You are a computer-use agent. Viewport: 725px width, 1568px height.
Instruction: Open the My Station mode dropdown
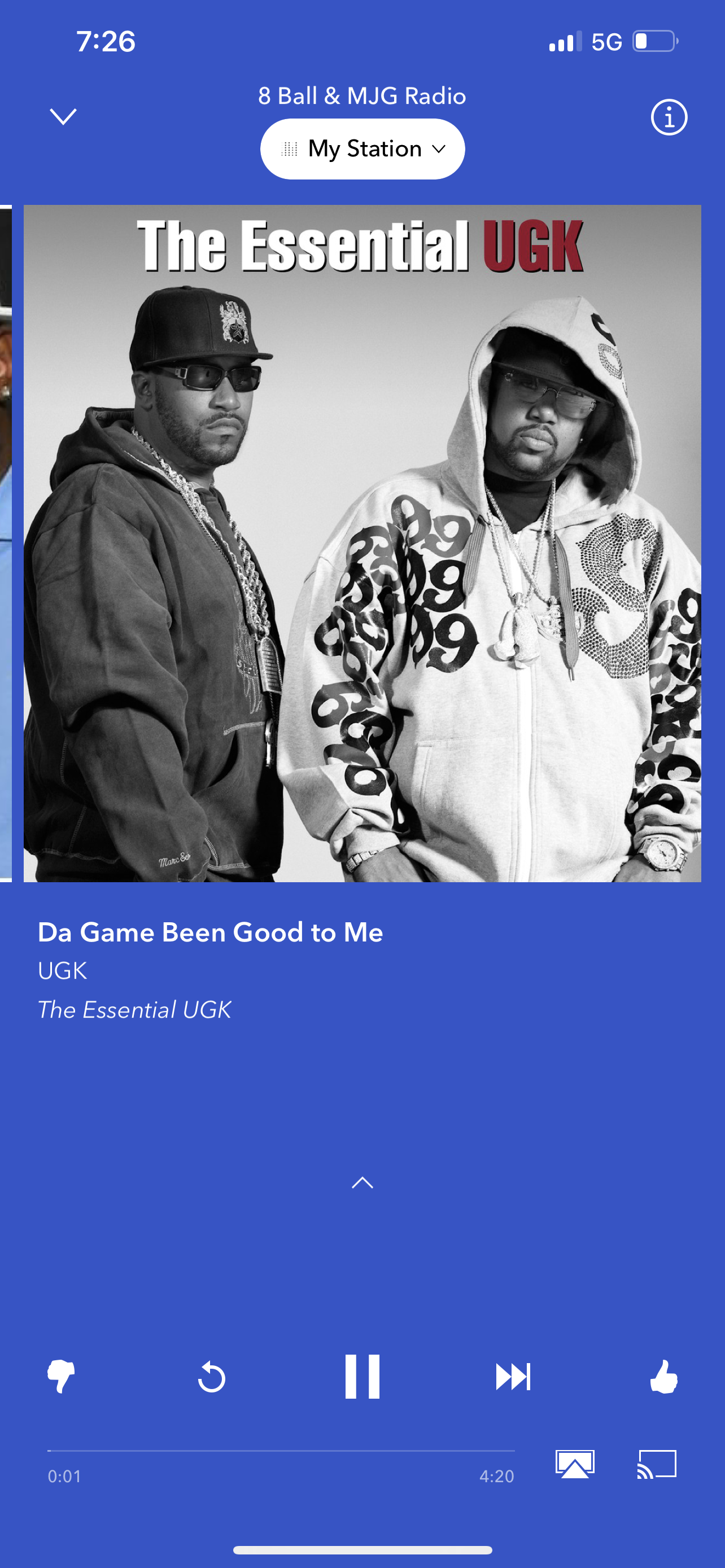click(362, 149)
